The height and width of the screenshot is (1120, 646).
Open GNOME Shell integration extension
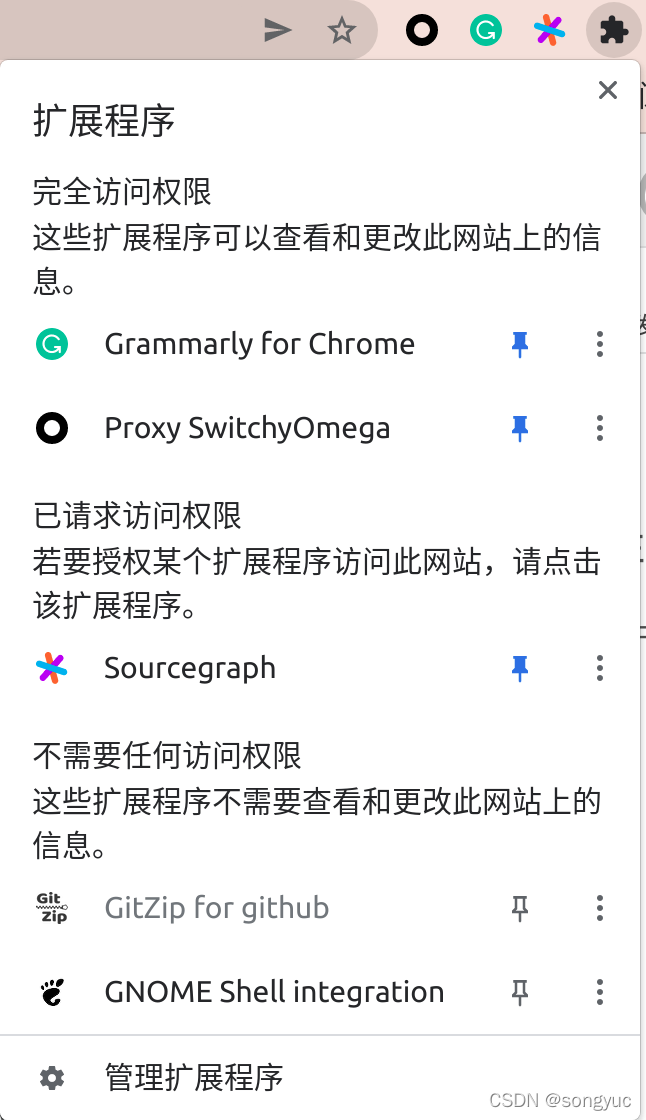[274, 992]
